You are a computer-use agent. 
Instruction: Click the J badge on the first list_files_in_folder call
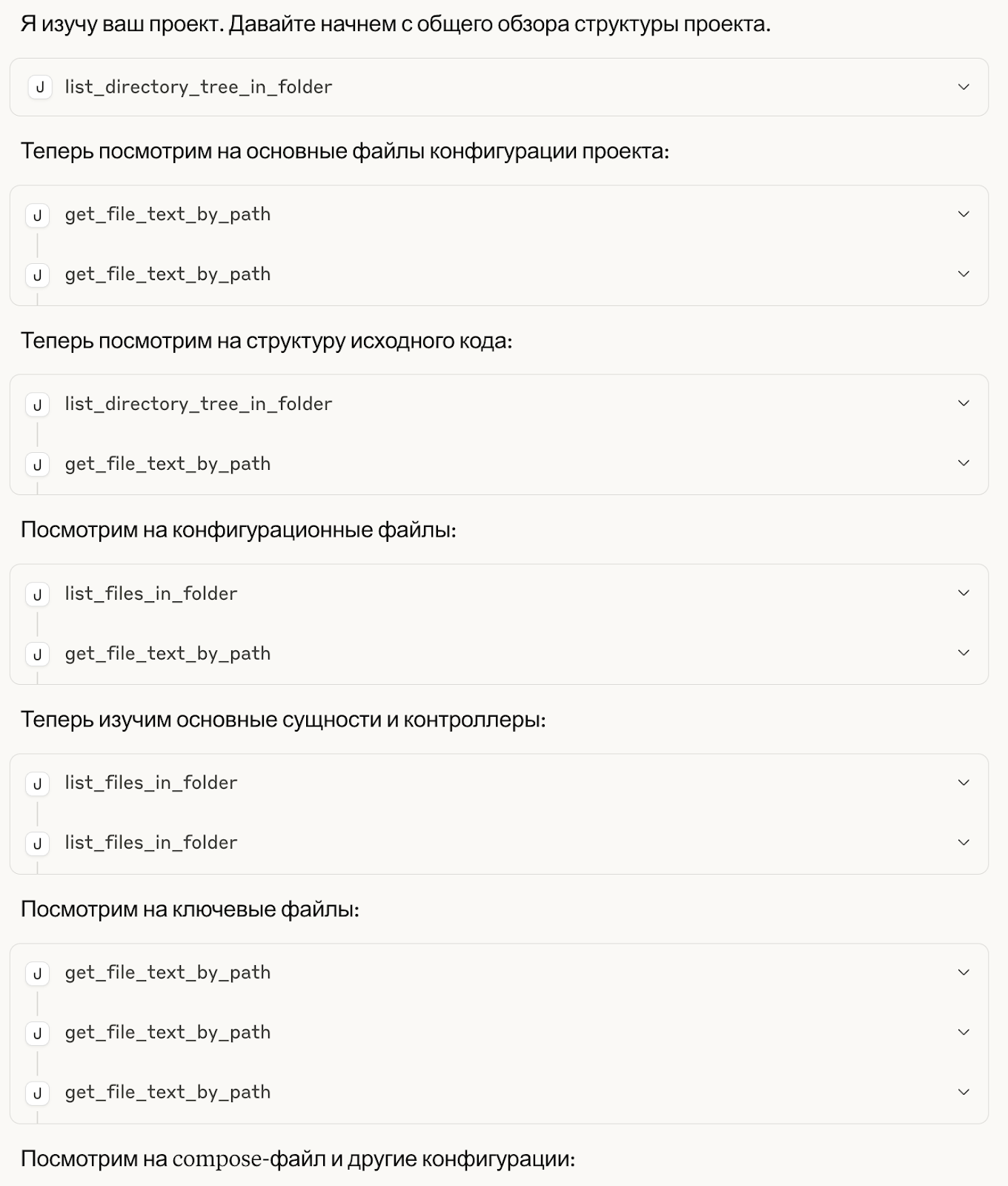[39, 593]
